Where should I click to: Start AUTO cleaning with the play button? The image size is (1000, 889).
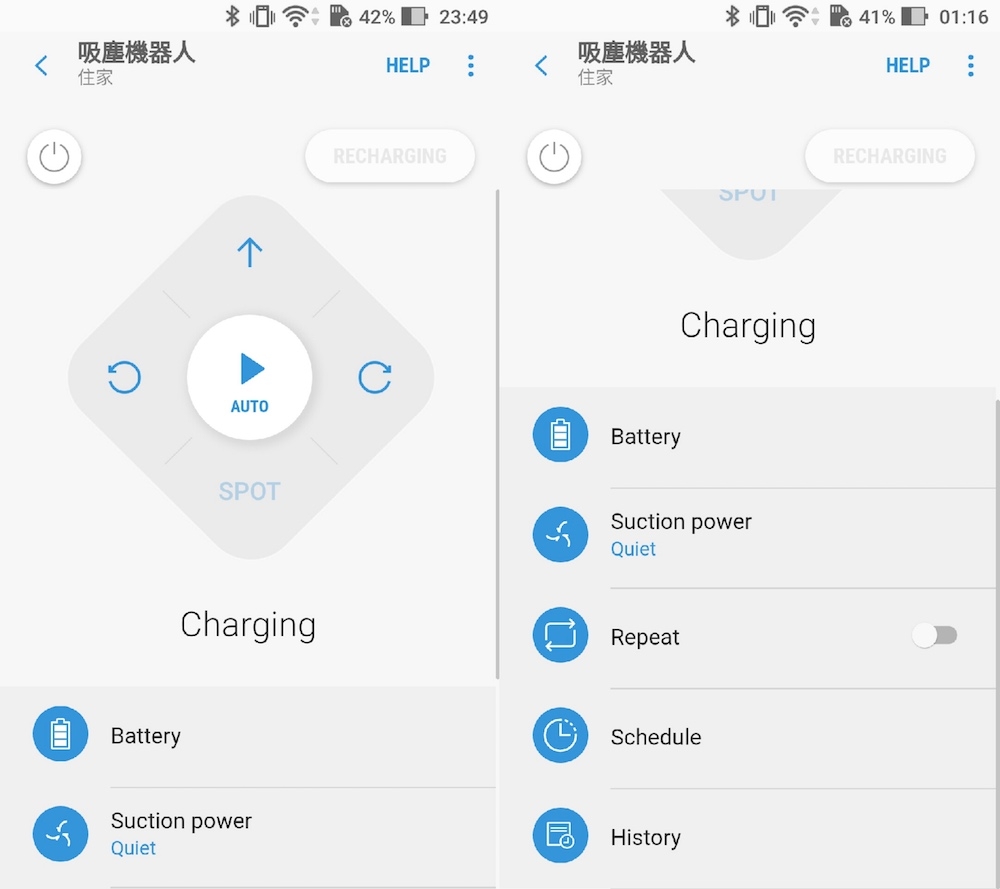click(250, 377)
